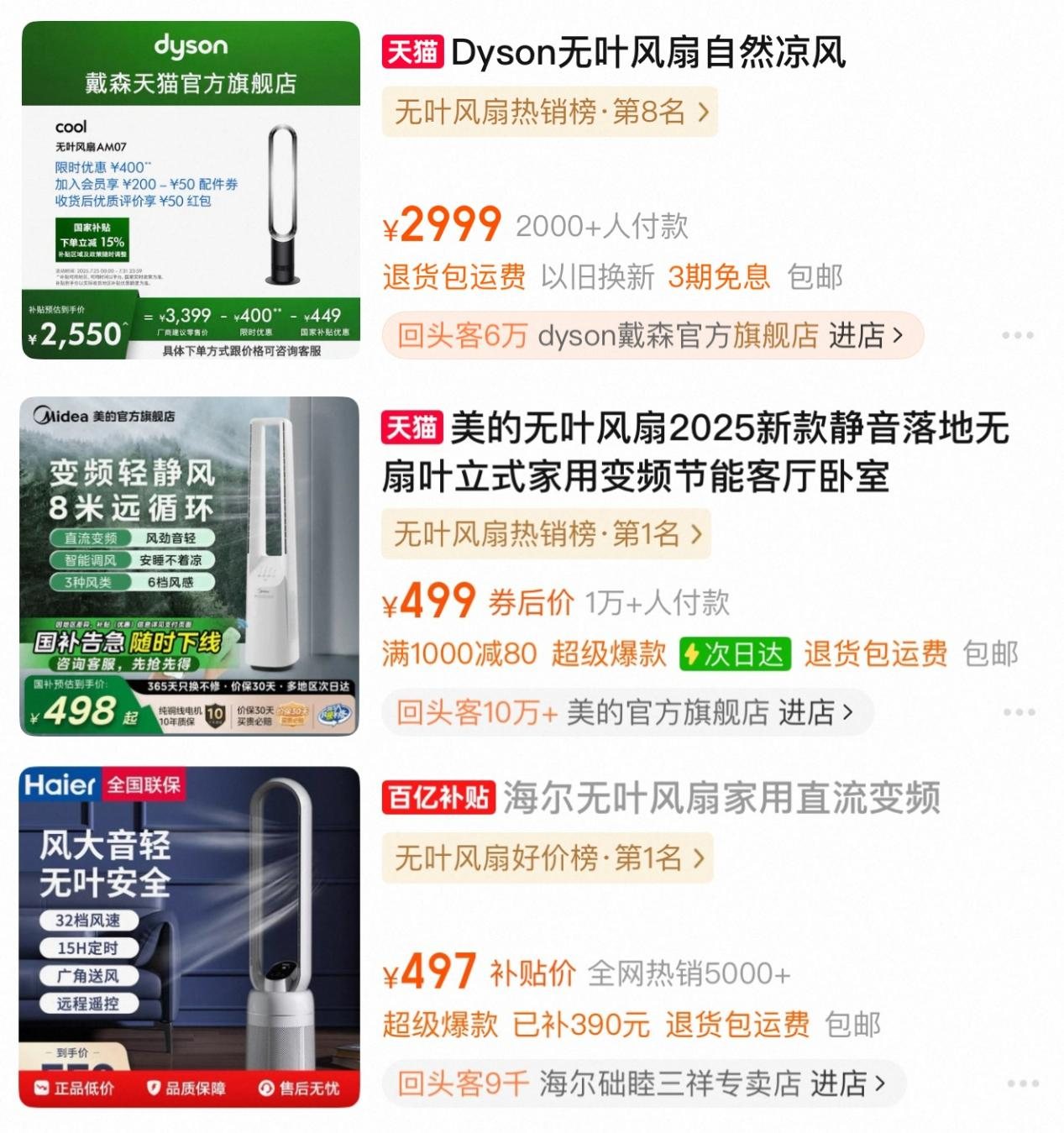Image resolution: width=1064 pixels, height=1133 pixels.
Task: Enter 海尔础睦三祥专卖店 store
Action: 644,1083
